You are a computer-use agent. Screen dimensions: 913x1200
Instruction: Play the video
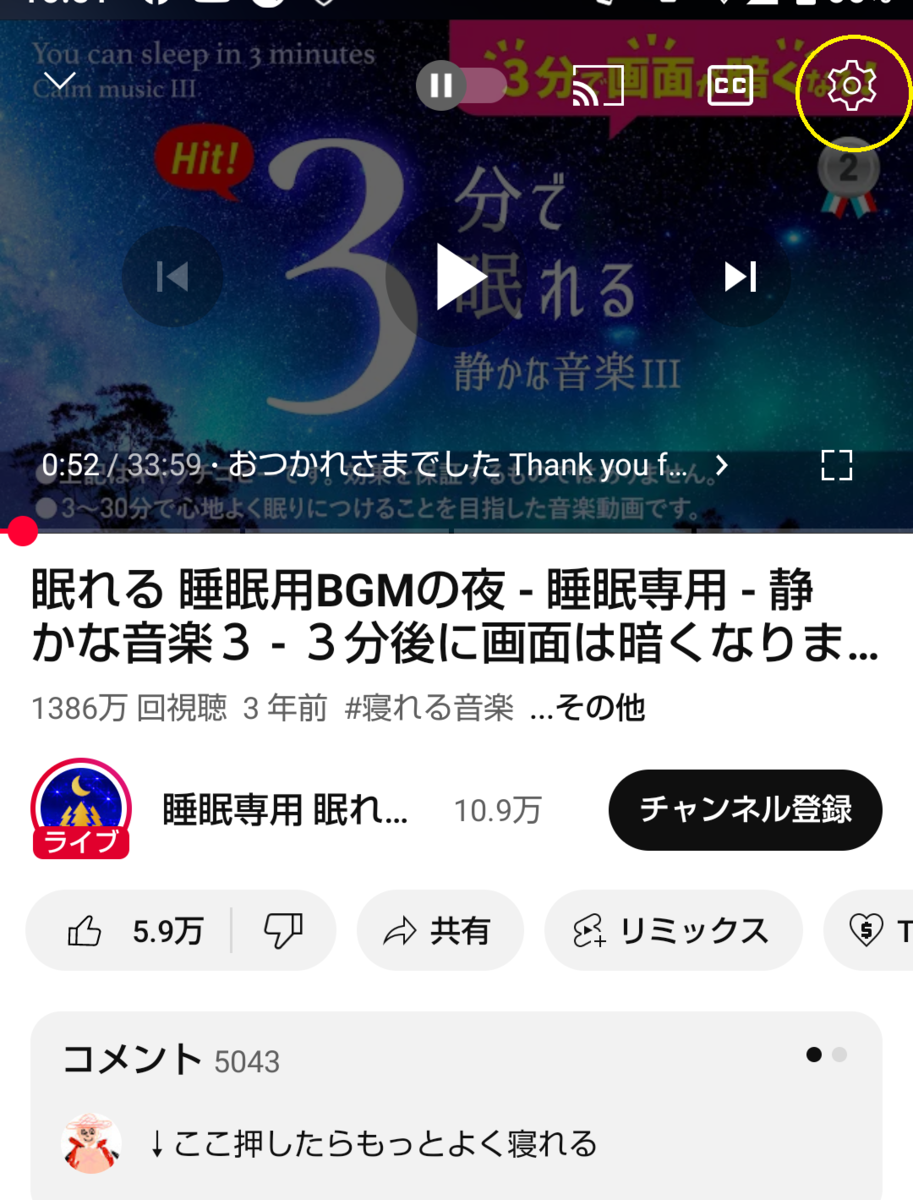(x=461, y=277)
